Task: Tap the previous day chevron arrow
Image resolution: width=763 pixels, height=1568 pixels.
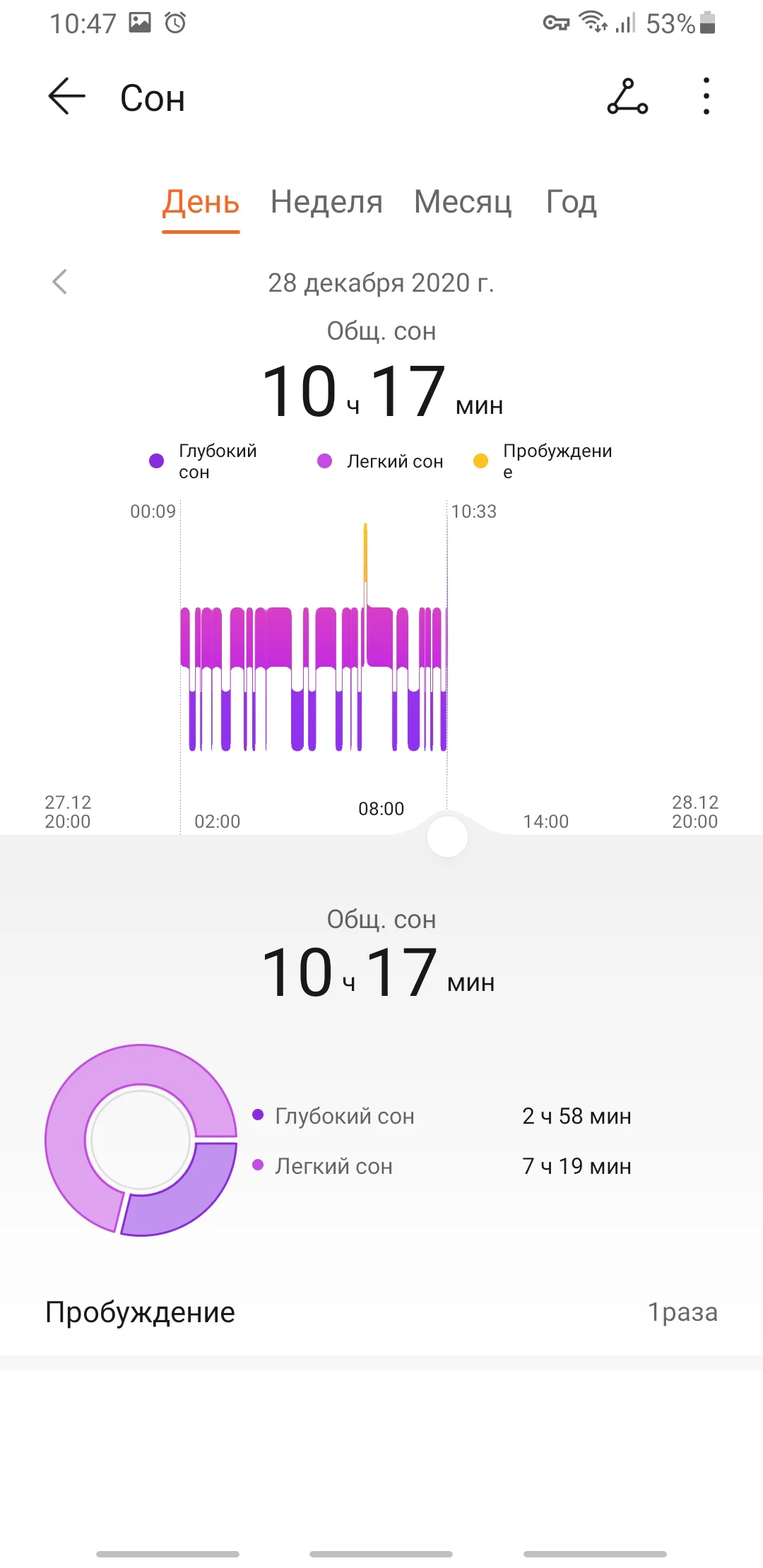Action: [61, 282]
